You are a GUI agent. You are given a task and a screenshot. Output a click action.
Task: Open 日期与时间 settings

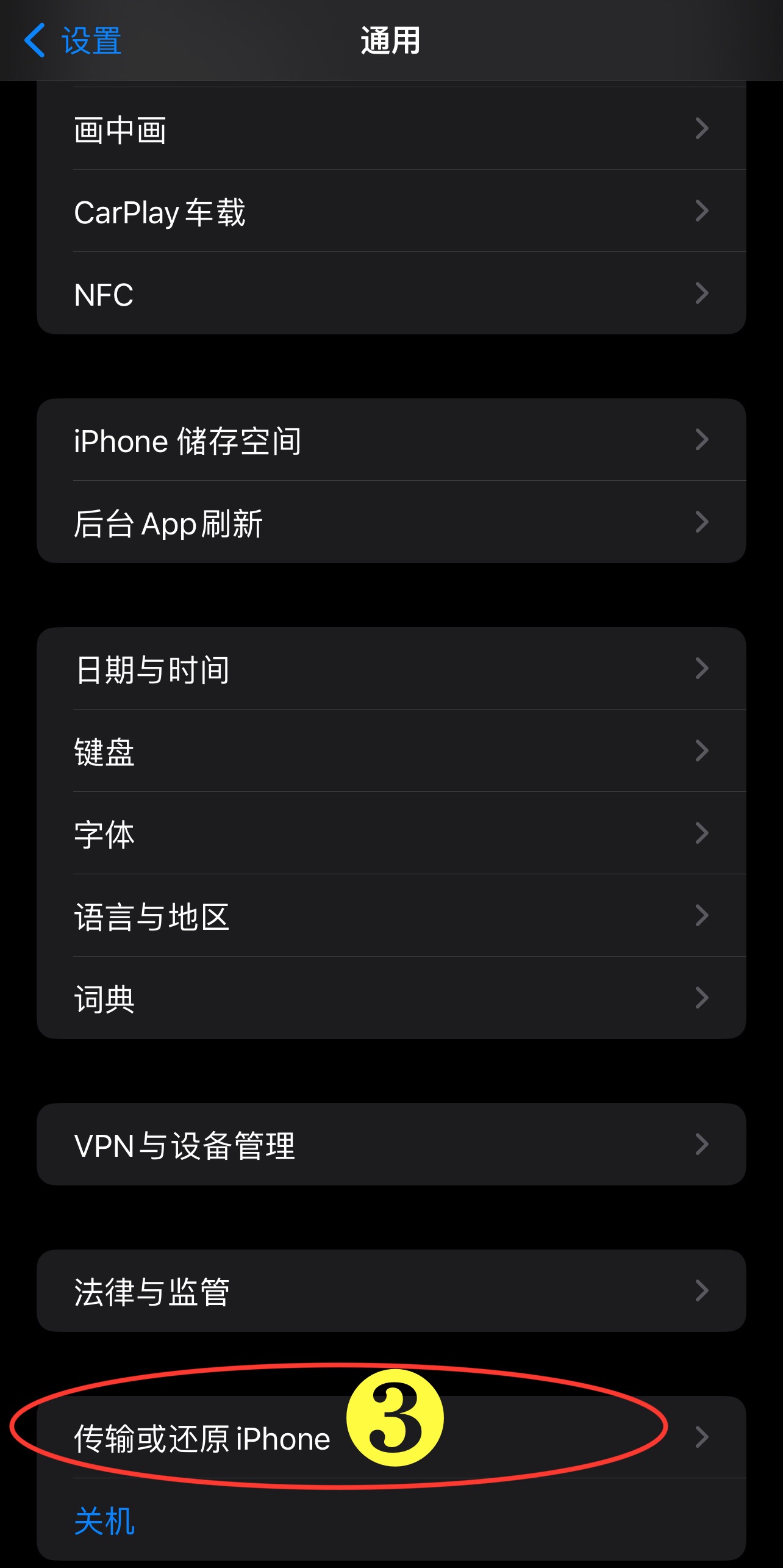coord(390,669)
